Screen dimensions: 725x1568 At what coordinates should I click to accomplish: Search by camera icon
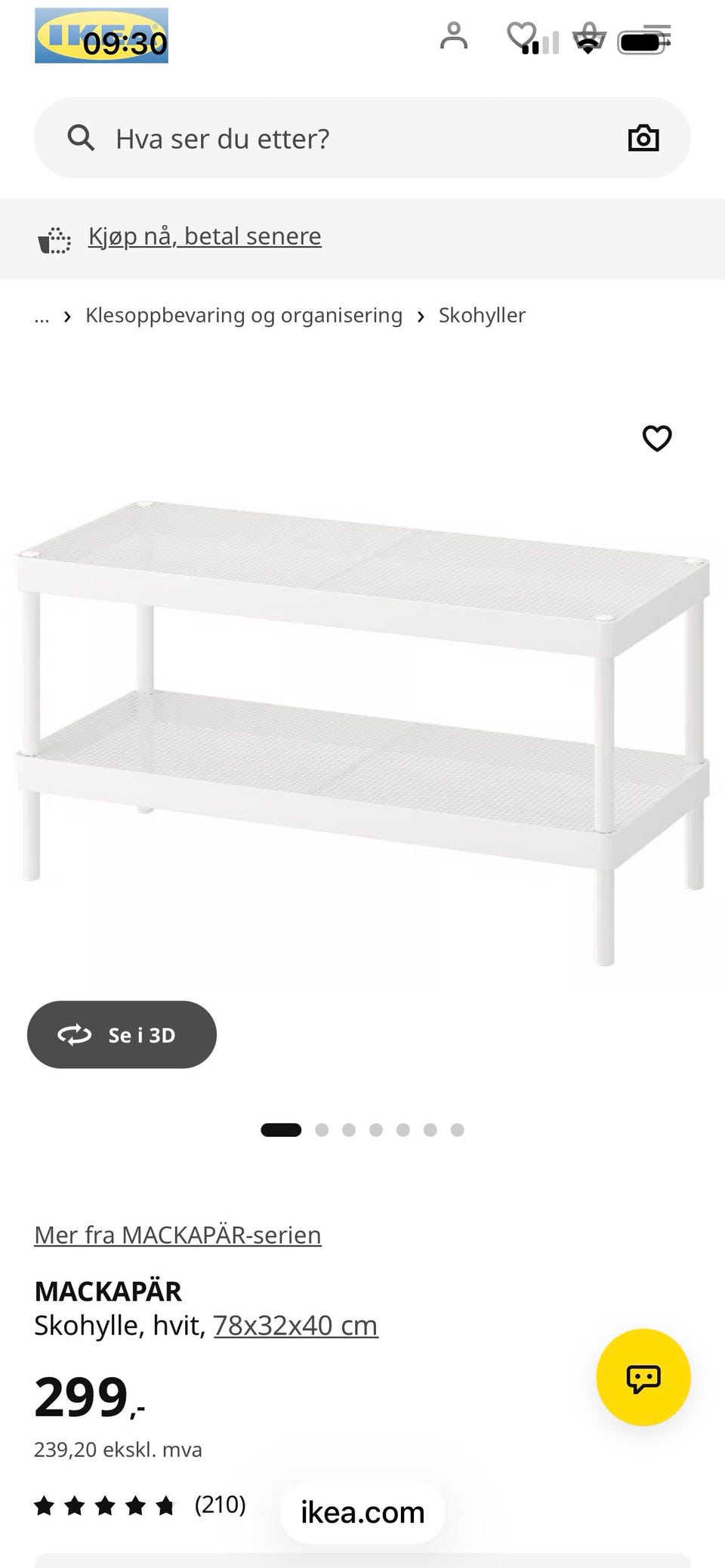(x=643, y=138)
